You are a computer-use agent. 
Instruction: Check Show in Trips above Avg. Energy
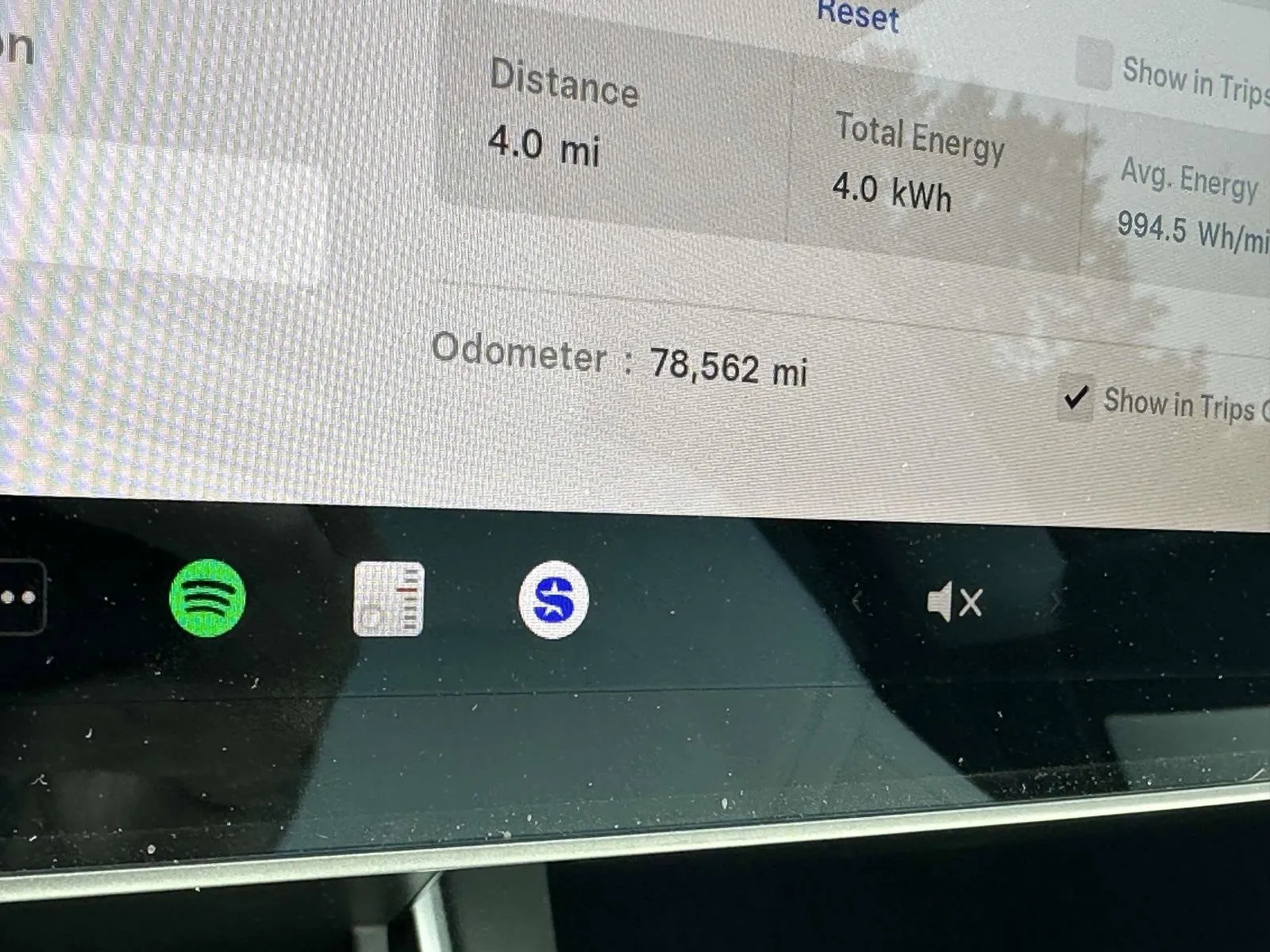pos(1094,63)
